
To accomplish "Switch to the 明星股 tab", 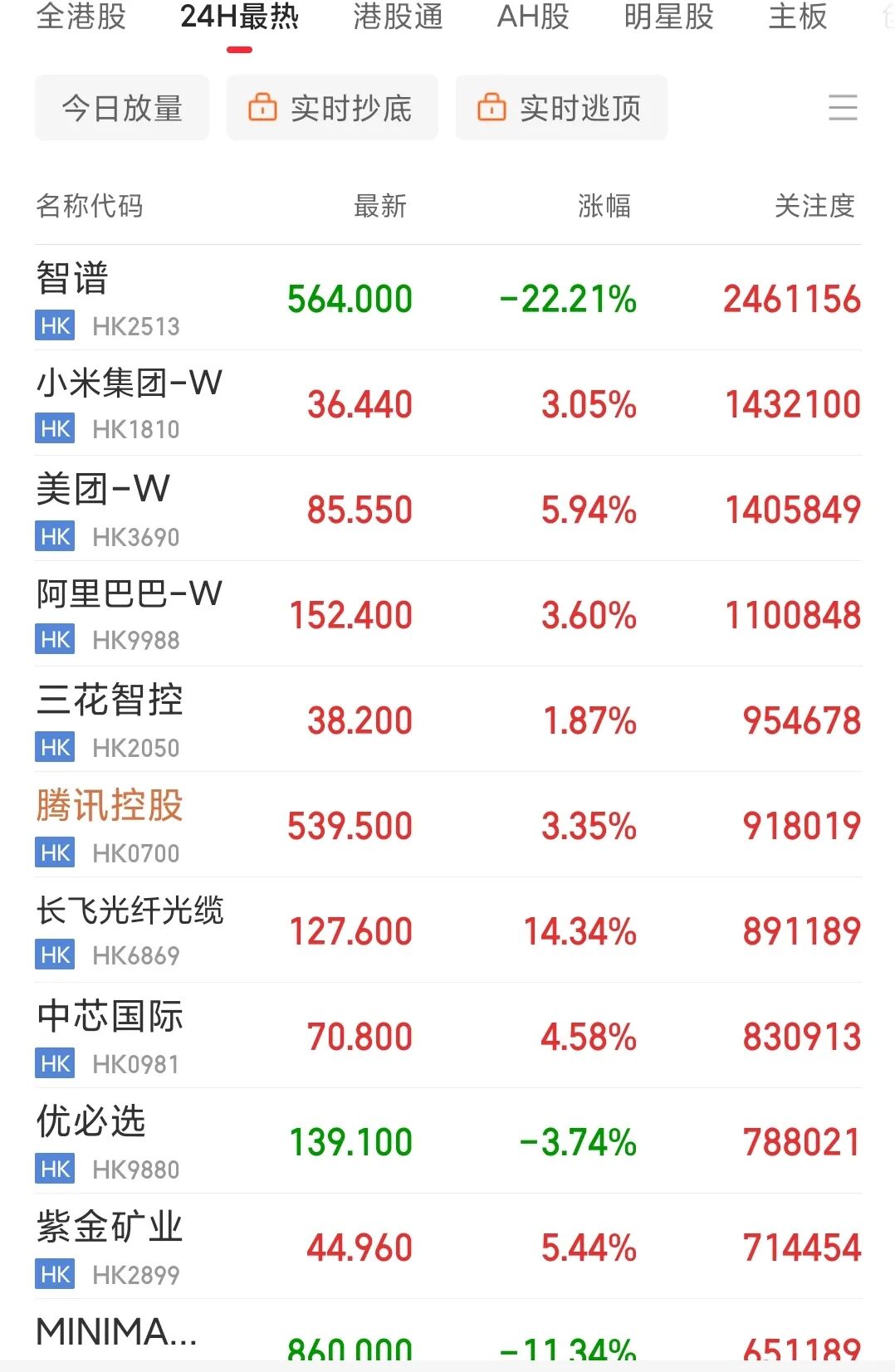I will (668, 17).
